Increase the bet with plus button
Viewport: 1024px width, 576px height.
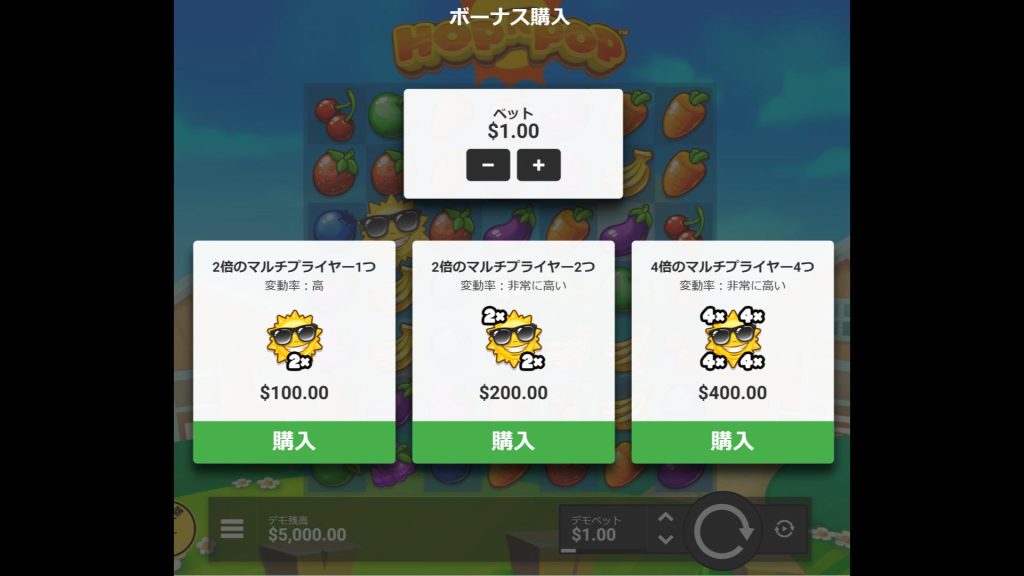pos(538,165)
